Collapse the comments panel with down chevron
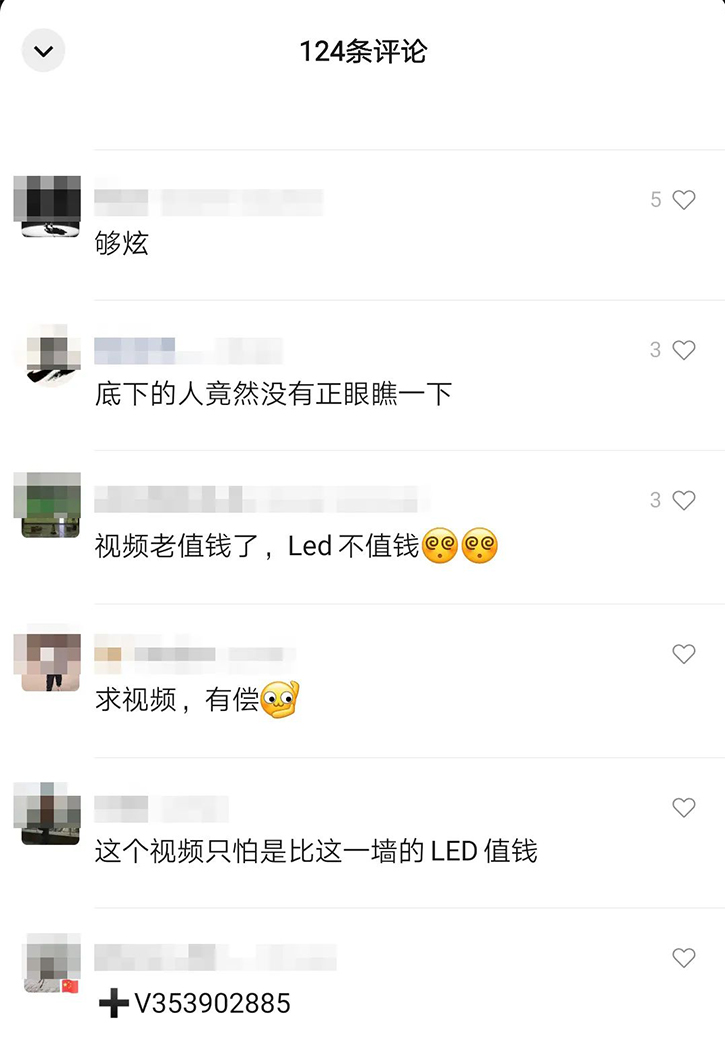 point(43,51)
